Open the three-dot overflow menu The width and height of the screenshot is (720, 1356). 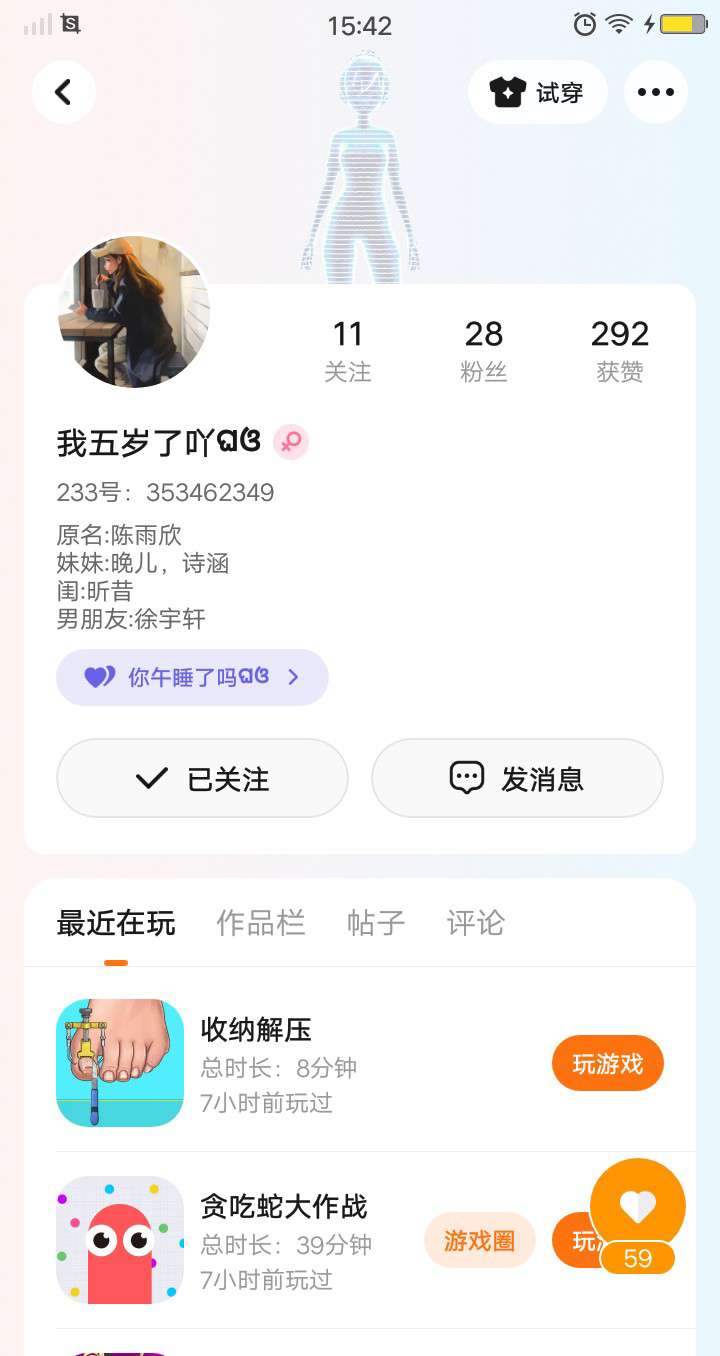[x=655, y=92]
